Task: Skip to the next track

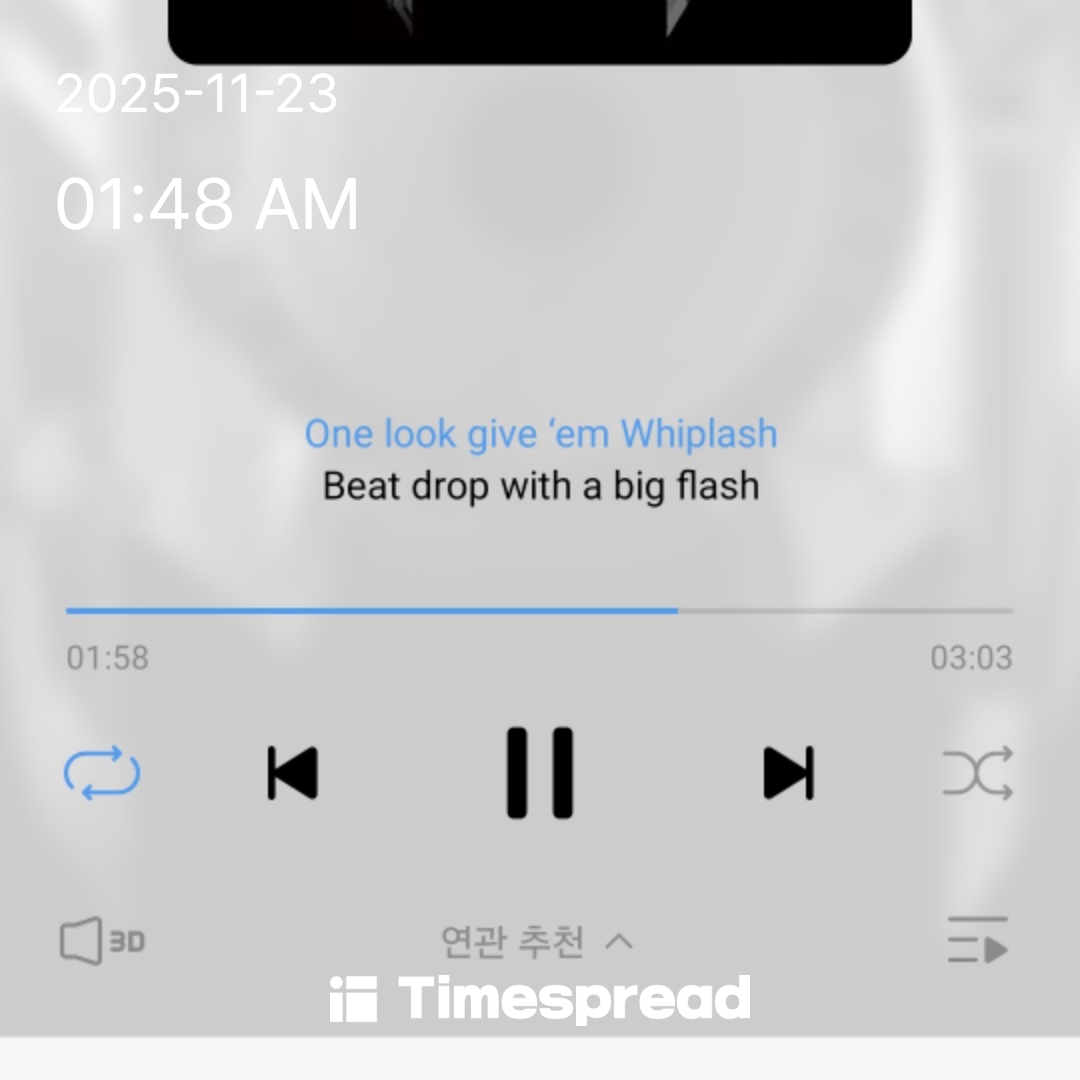Action: pos(789,773)
